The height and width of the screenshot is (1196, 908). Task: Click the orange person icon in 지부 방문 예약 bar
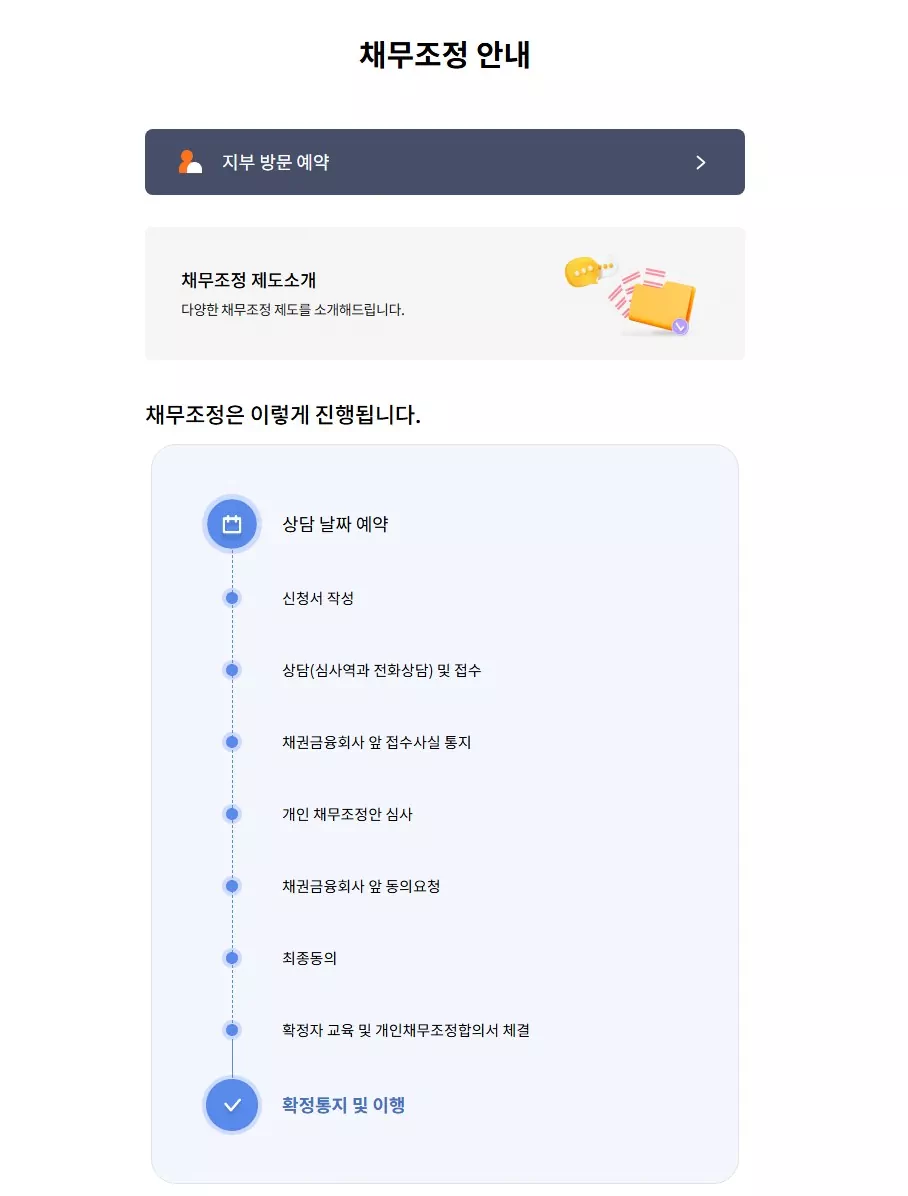190,162
